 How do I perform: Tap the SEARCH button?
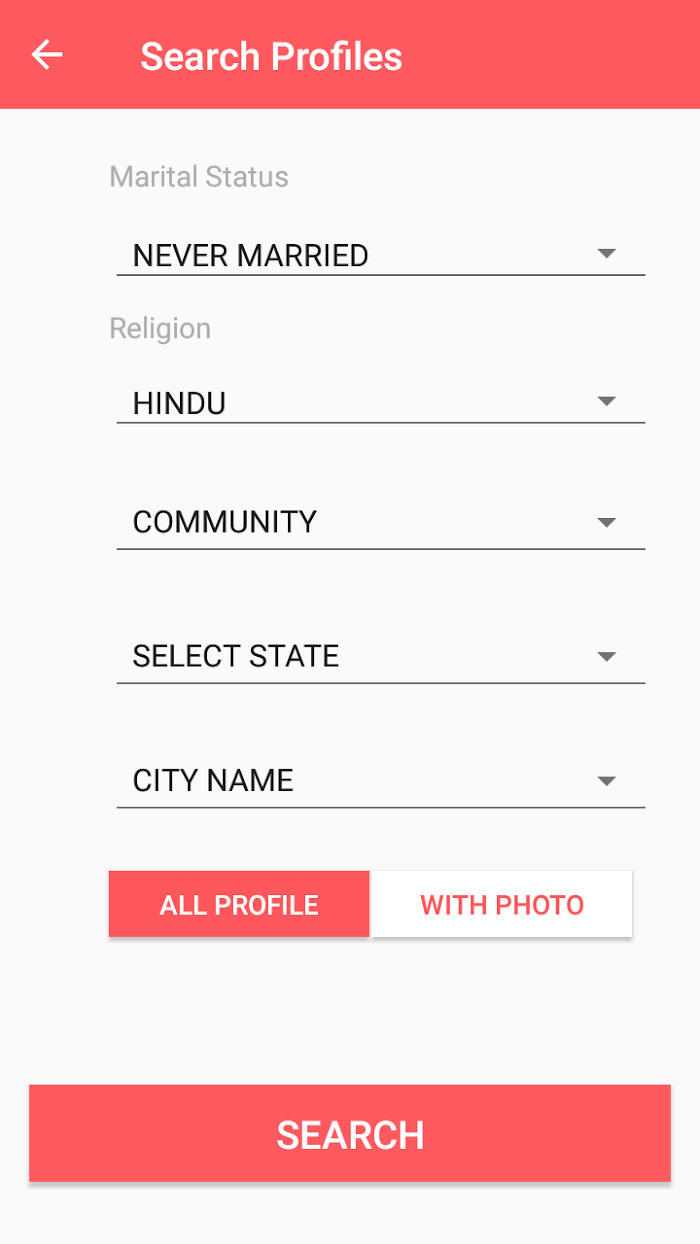350,1134
